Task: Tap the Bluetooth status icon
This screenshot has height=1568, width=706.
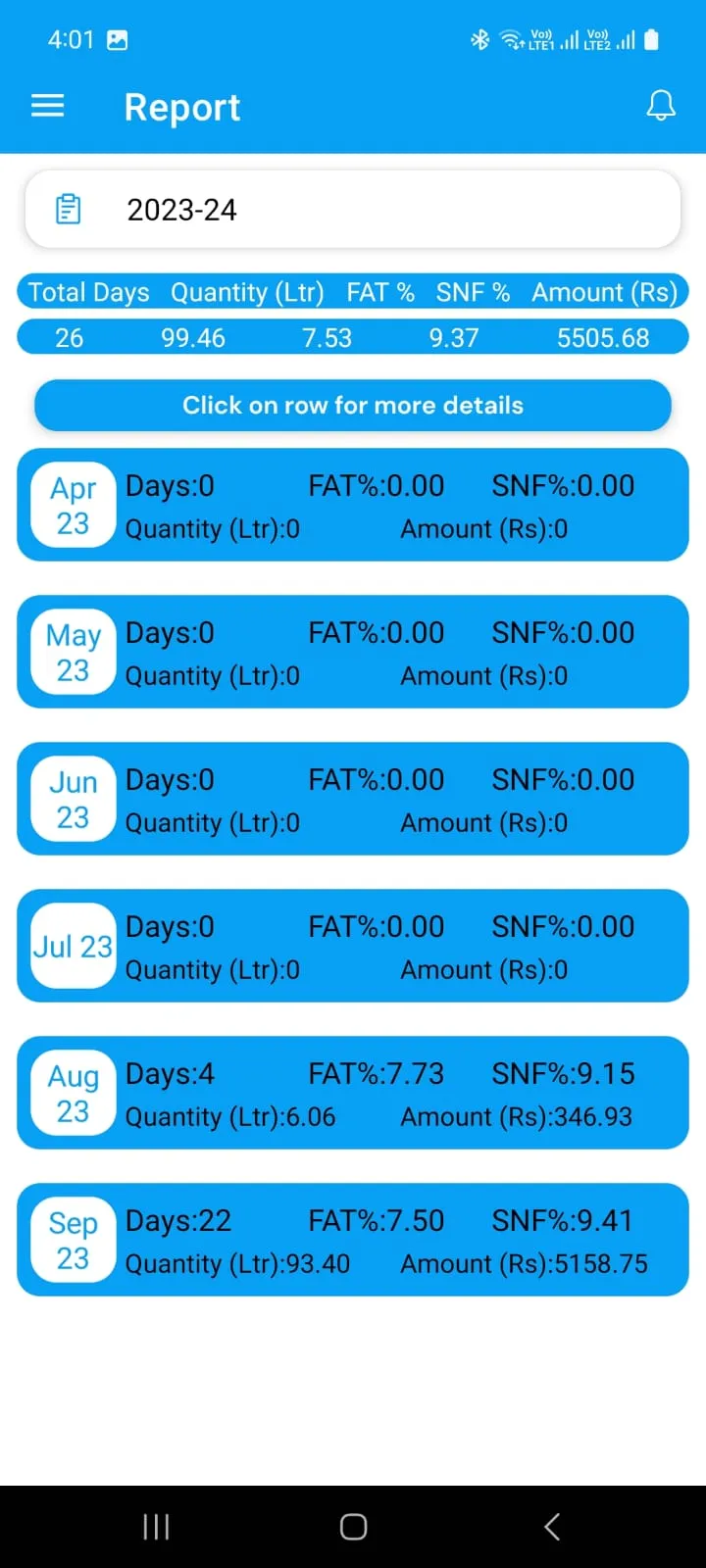Action: pyautogui.click(x=479, y=39)
